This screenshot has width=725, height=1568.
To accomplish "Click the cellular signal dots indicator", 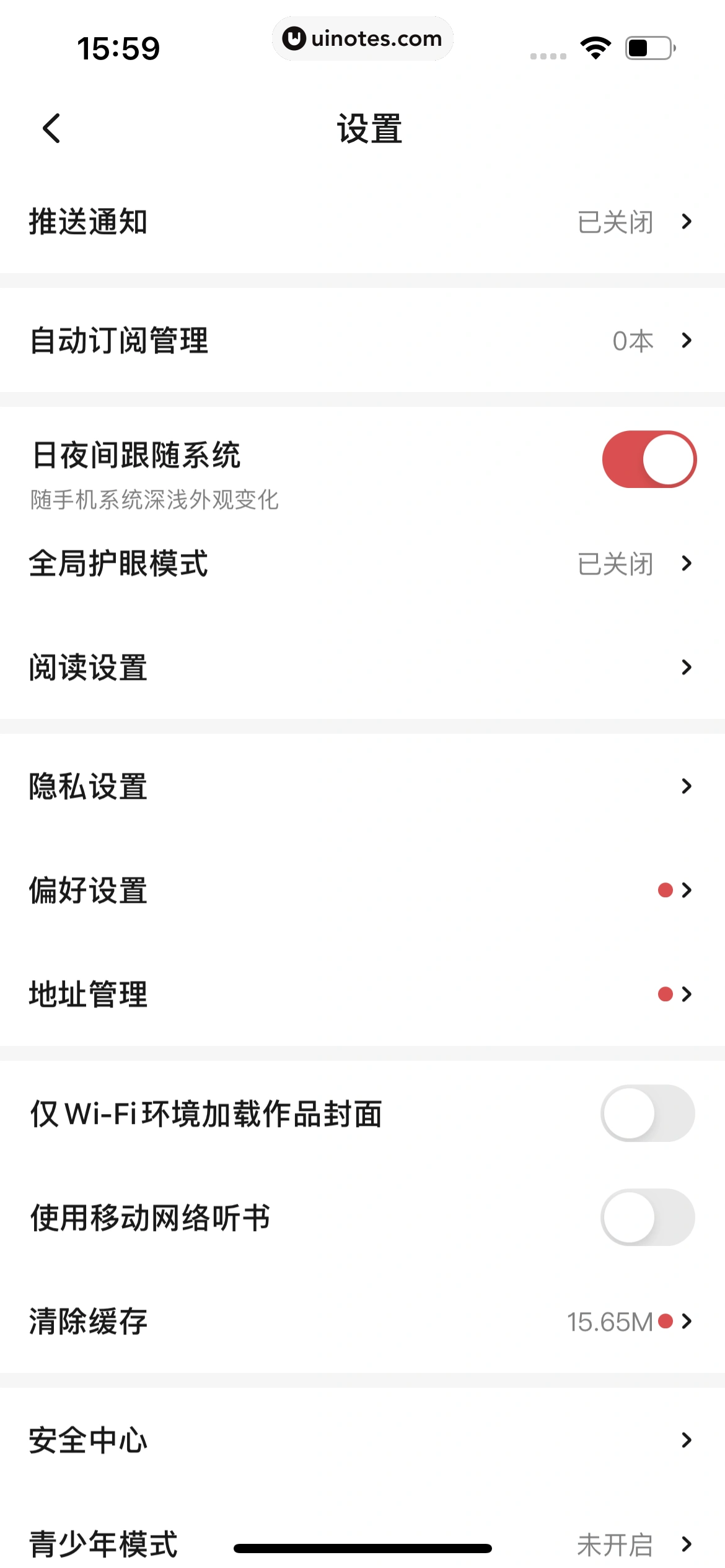I will coord(548,56).
